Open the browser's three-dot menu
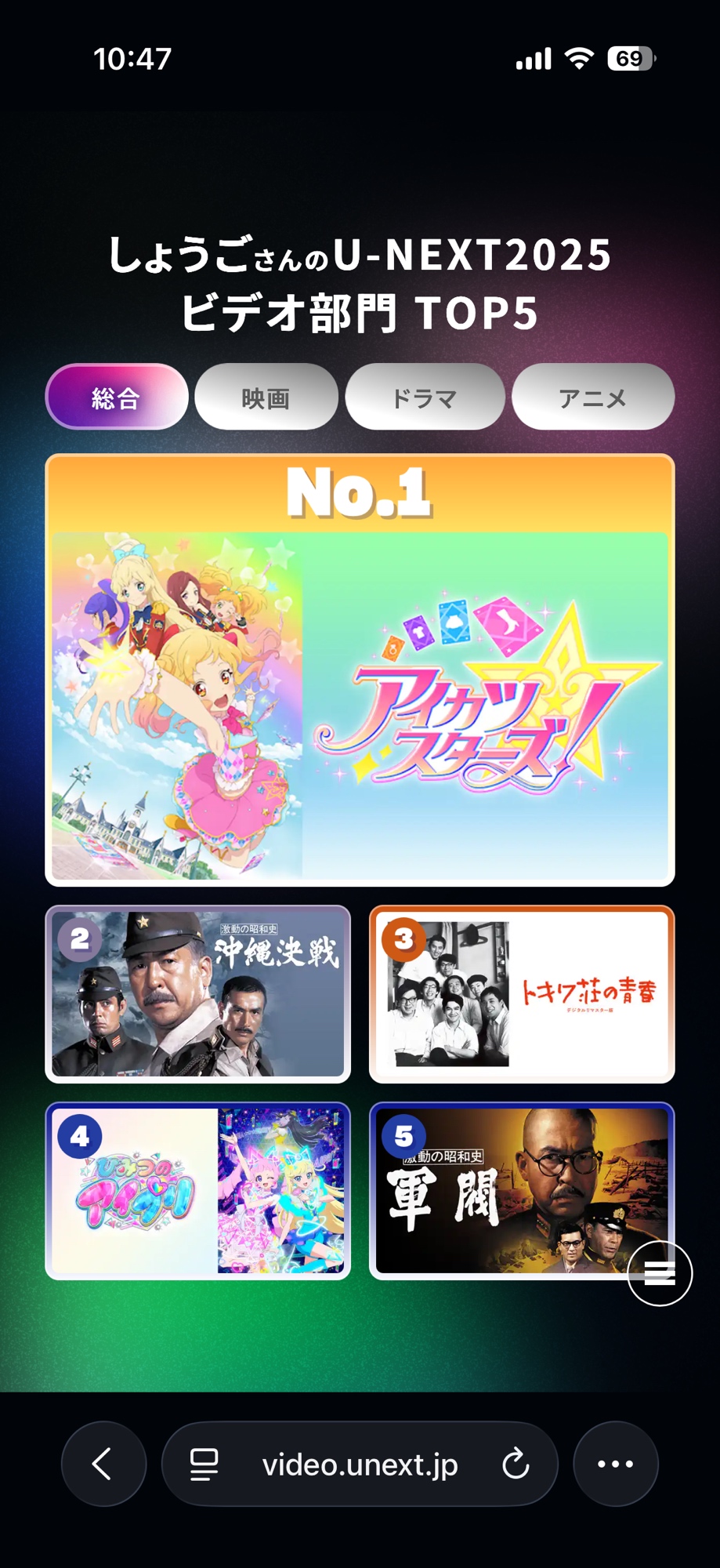Image resolution: width=720 pixels, height=1568 pixels. coord(615,1464)
